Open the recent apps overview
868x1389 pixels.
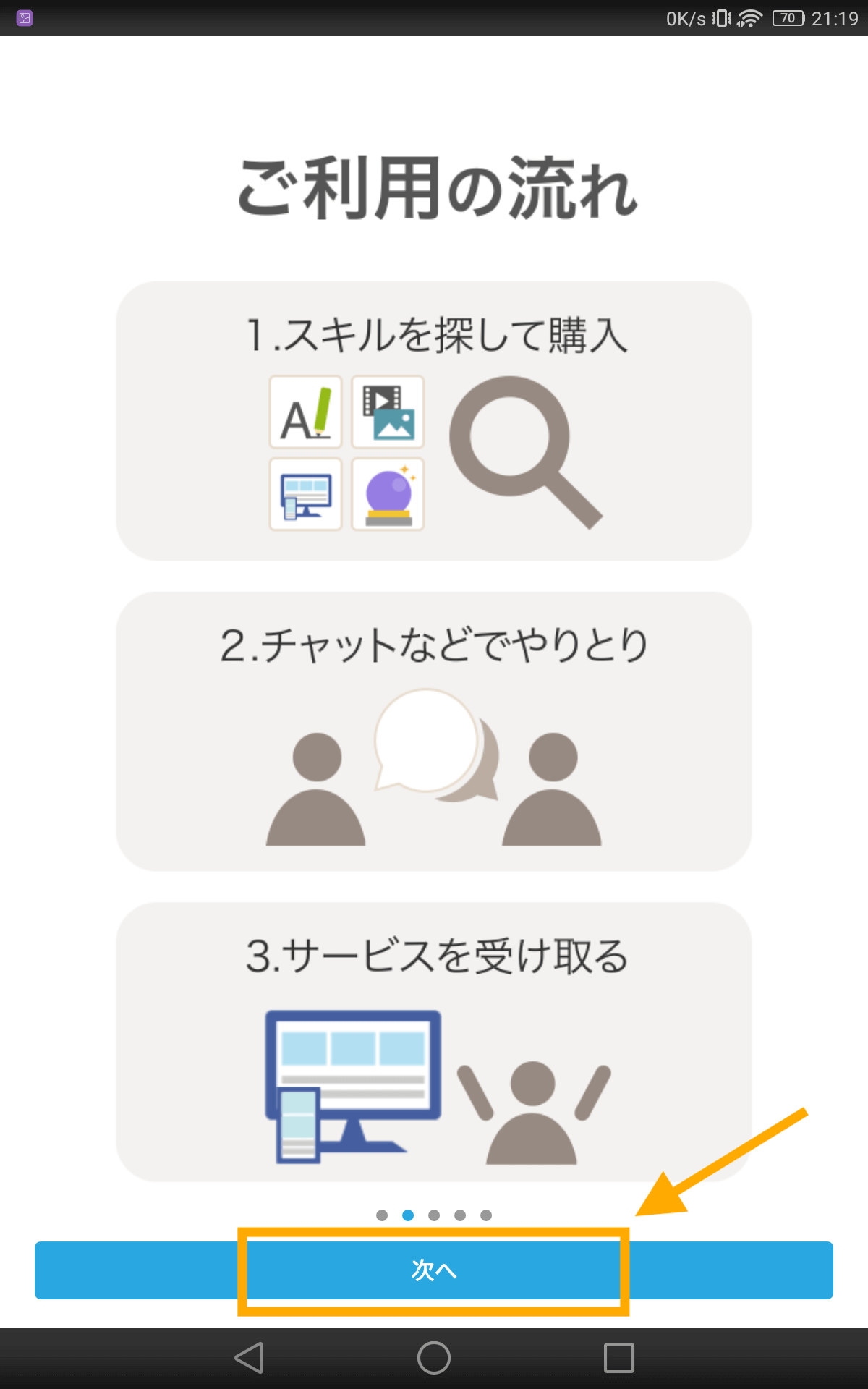click(x=618, y=1358)
